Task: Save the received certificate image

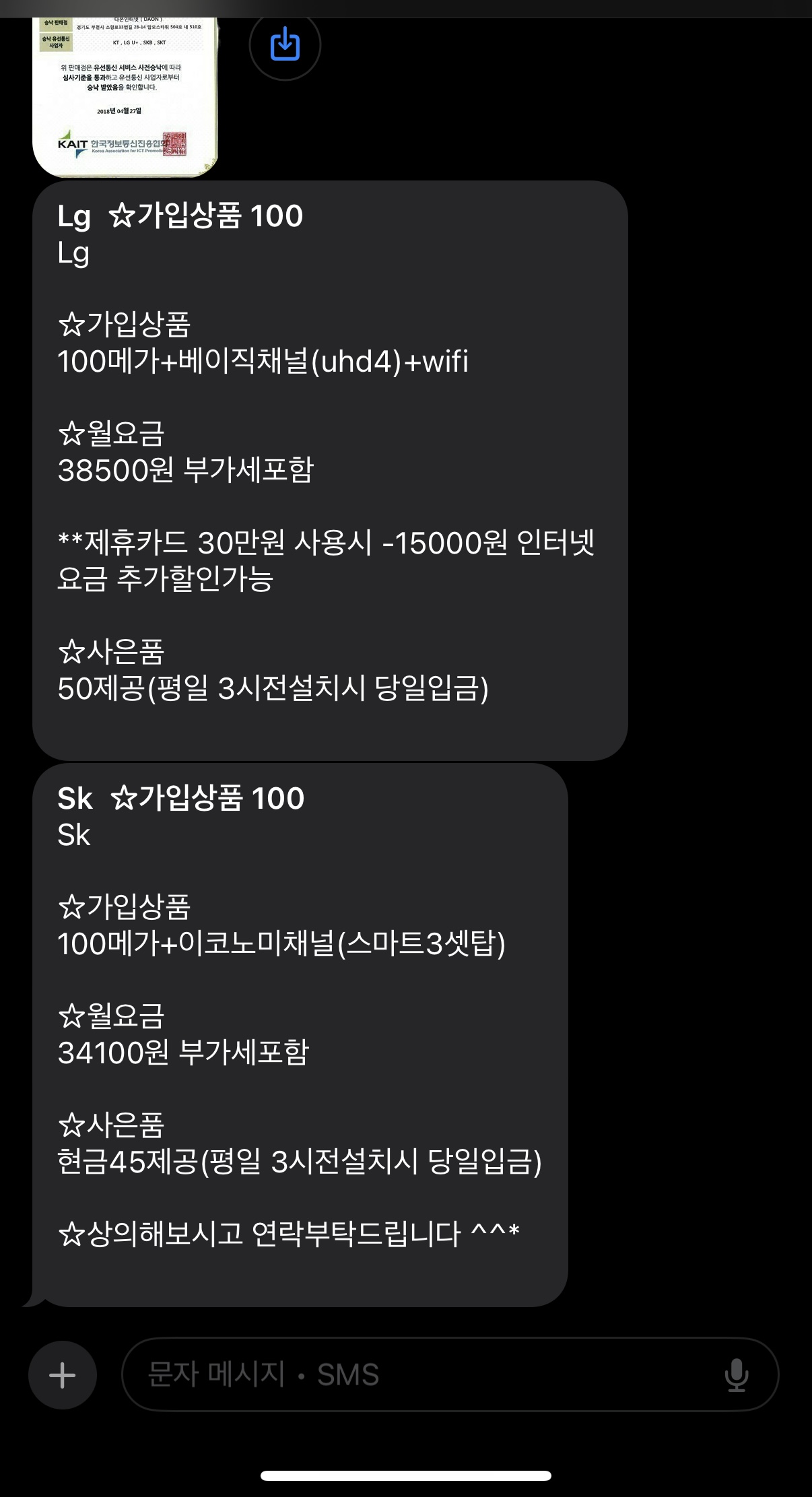Action: (285, 44)
